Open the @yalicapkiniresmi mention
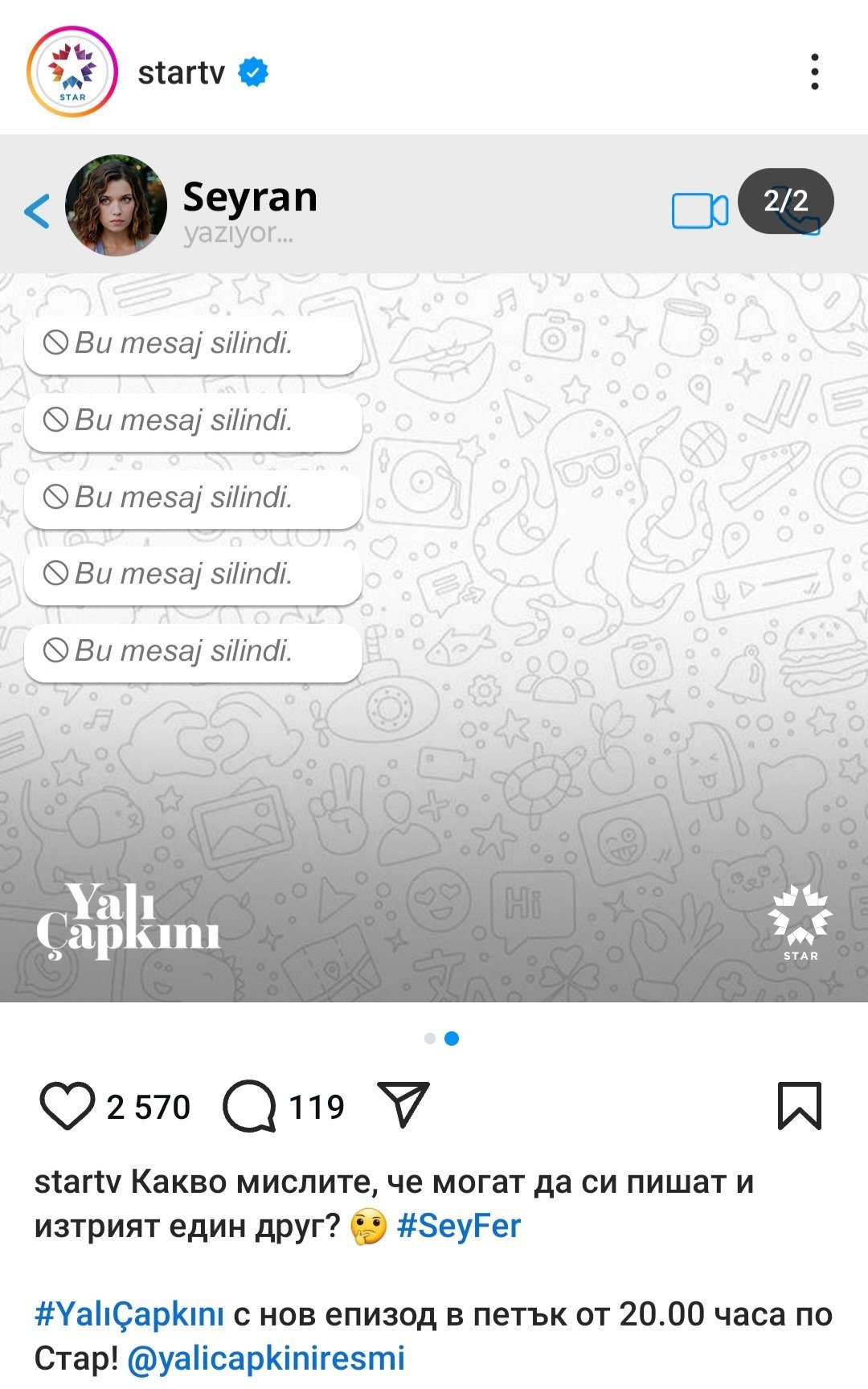This screenshot has height=1389, width=868. click(266, 1358)
